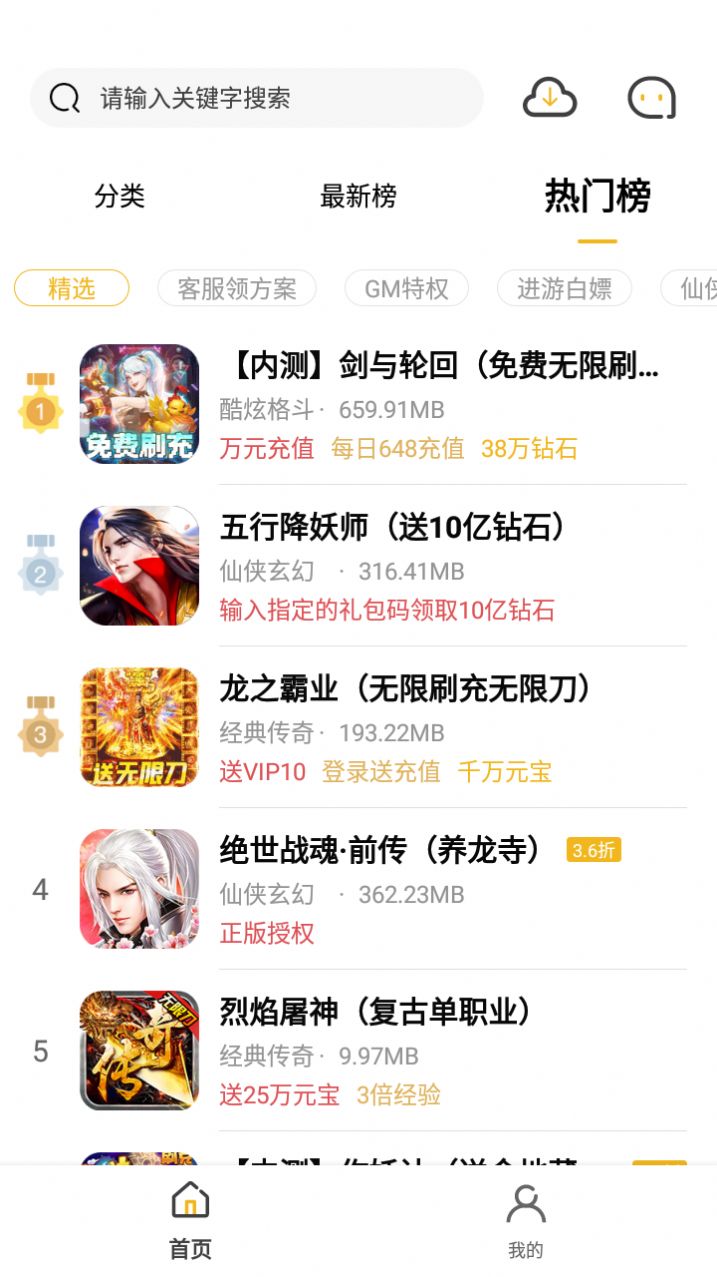Switch to the 最新榜 tab

(358, 196)
